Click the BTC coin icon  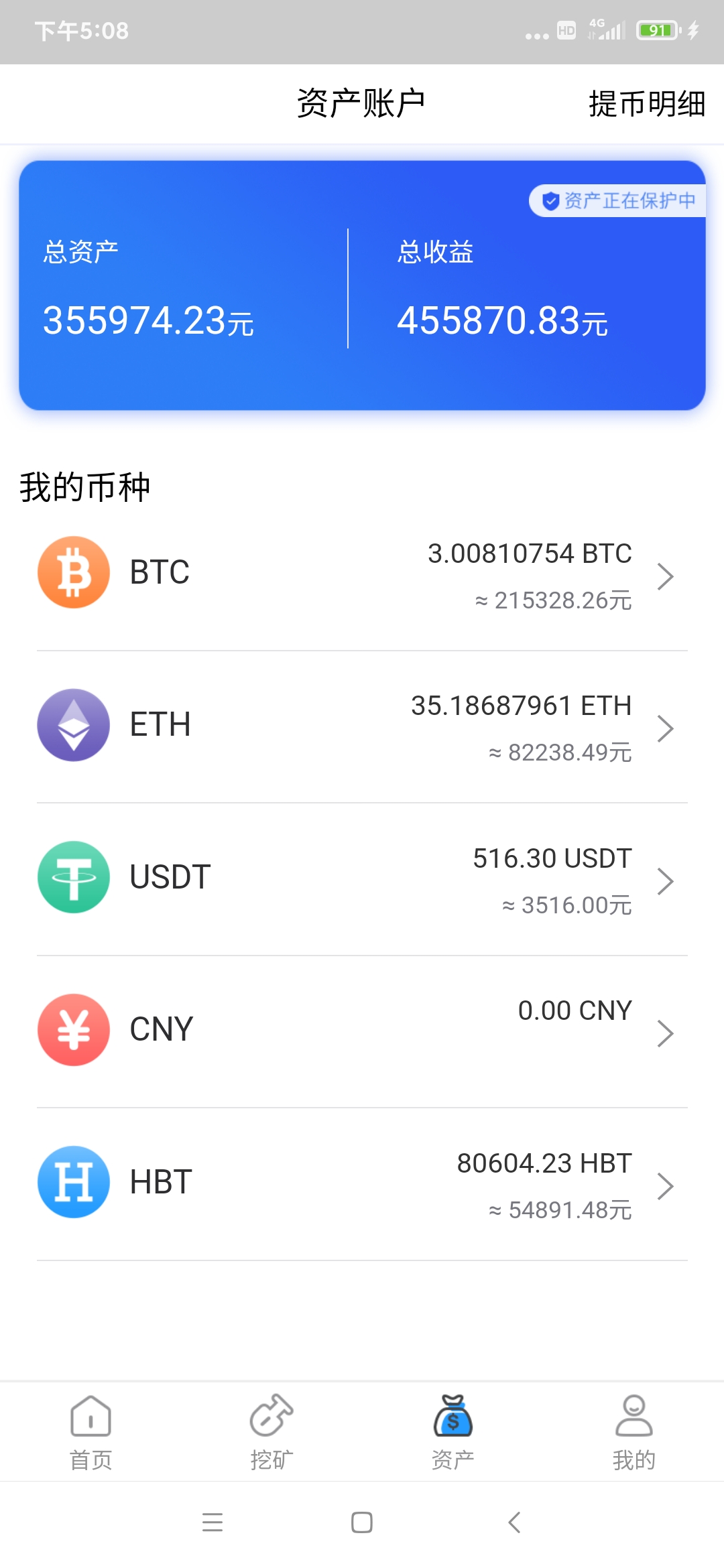point(74,572)
